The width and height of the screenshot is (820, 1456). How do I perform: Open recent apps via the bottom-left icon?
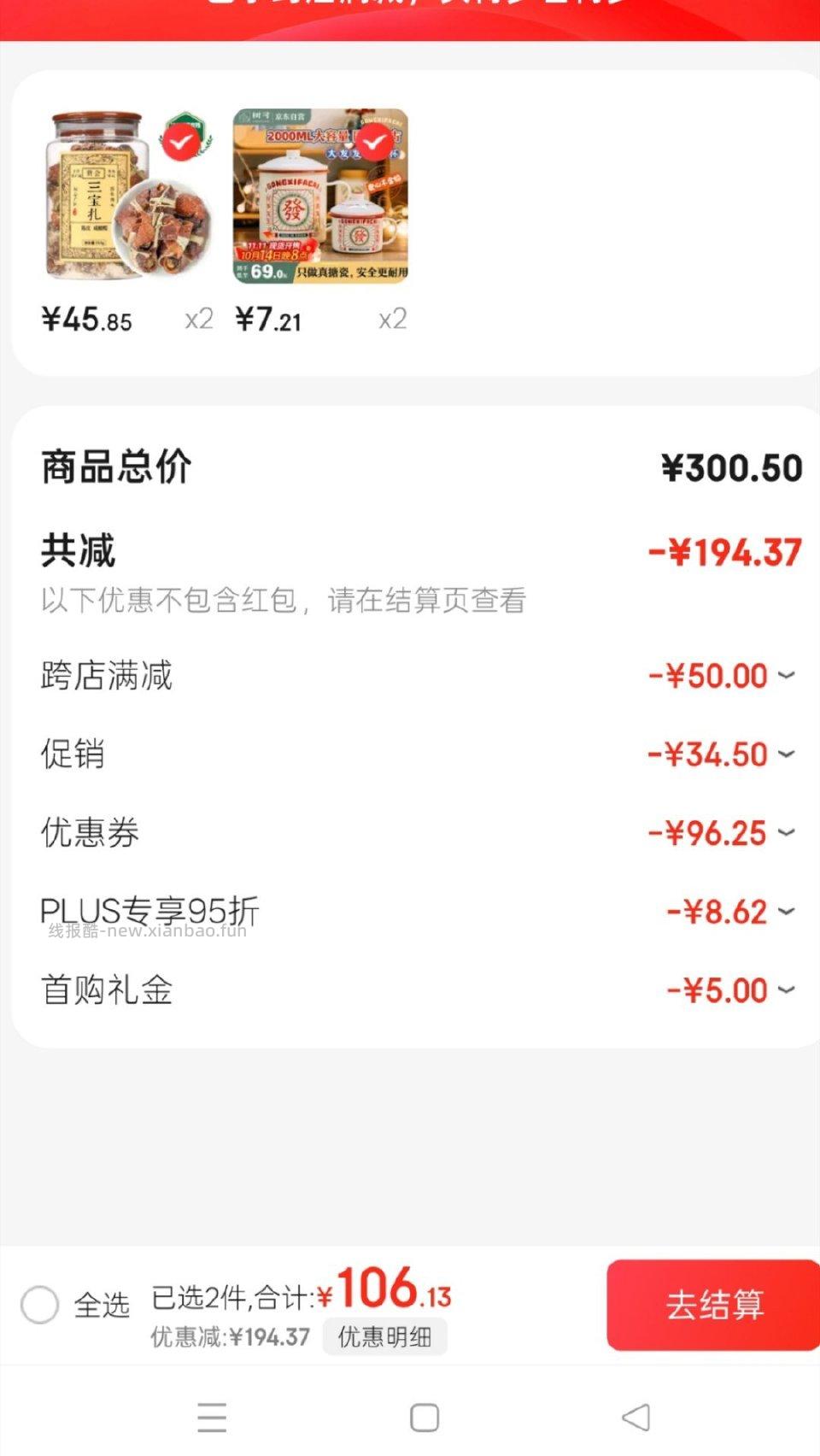coord(212,1416)
